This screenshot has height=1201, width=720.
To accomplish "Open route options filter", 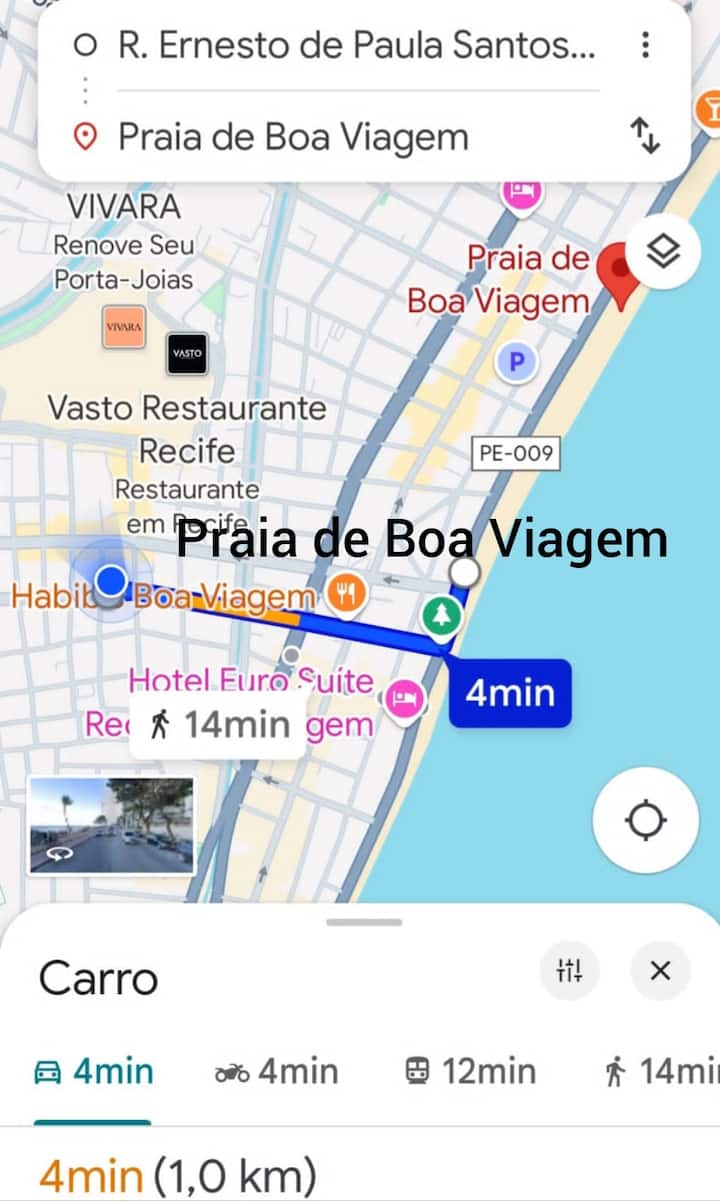I will point(569,970).
